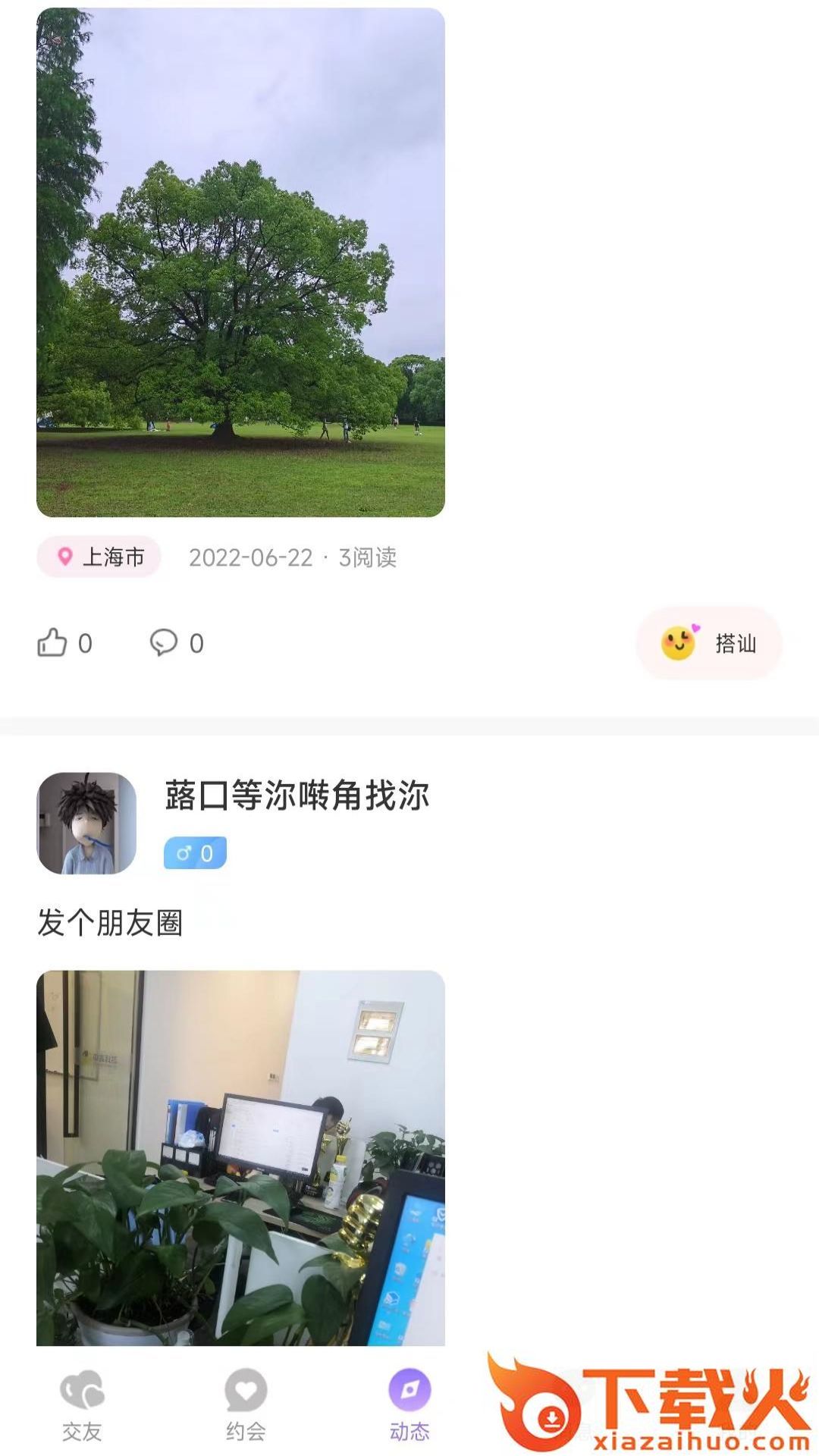Open the large tree photo

click(x=240, y=262)
